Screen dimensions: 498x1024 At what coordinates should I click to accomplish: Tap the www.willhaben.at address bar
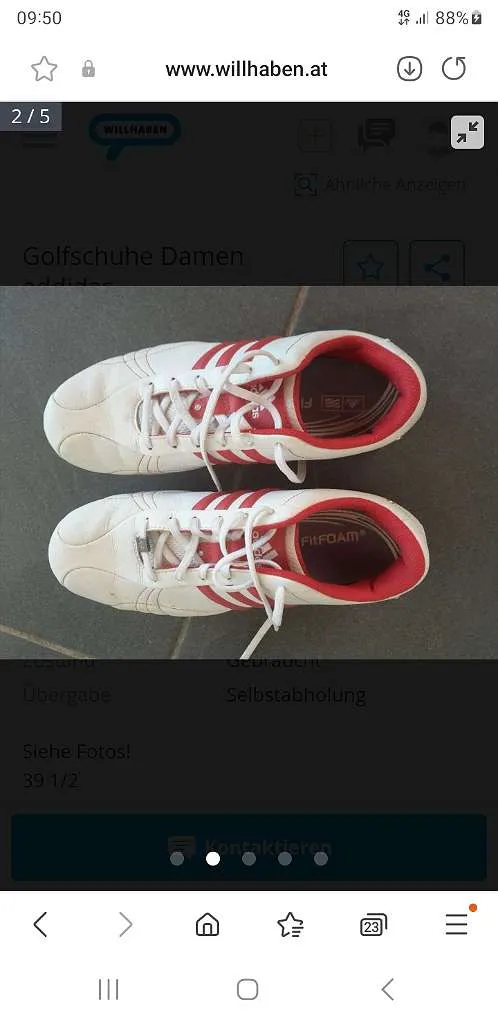tap(246, 69)
